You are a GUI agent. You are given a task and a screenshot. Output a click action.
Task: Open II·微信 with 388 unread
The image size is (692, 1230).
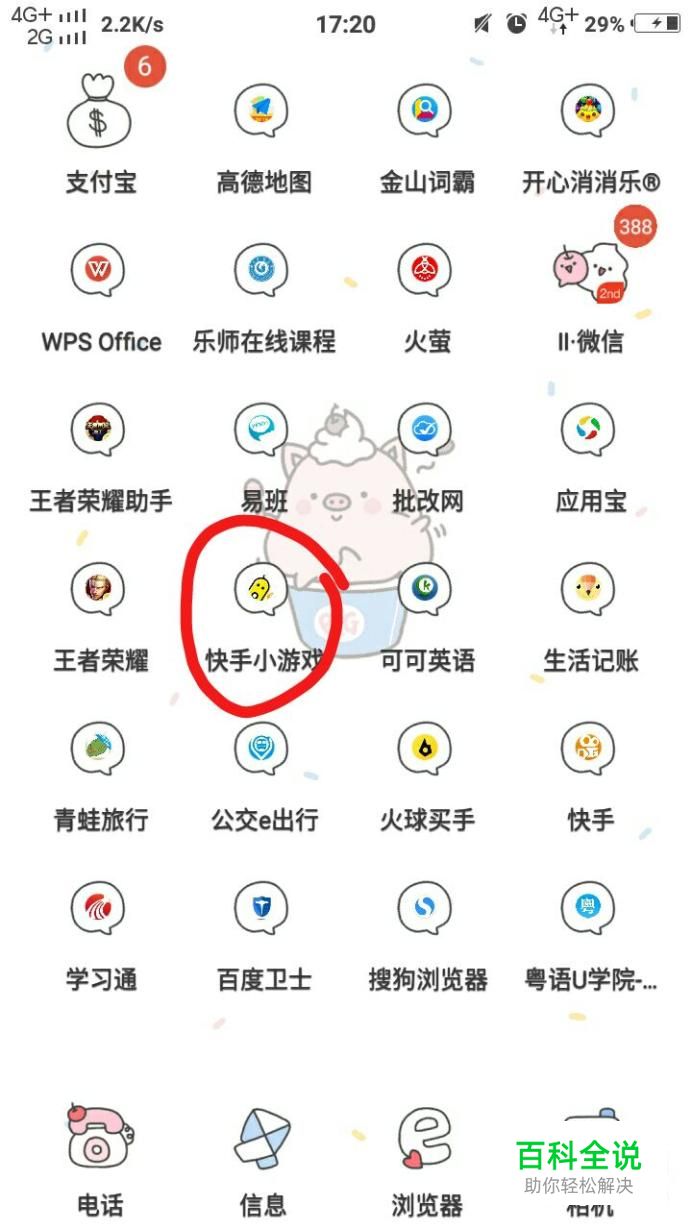(590, 272)
